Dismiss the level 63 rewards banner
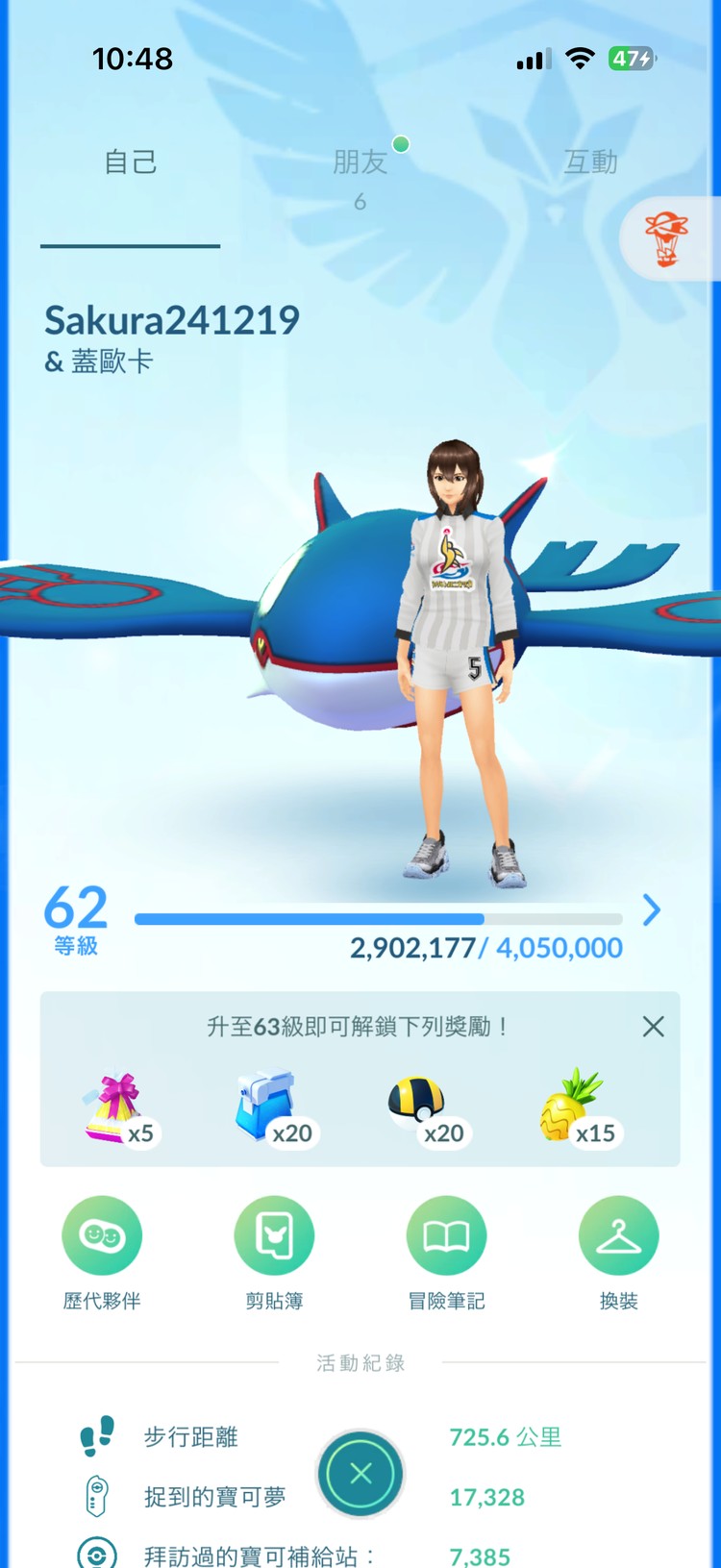The width and height of the screenshot is (721, 1568). 653,1027
